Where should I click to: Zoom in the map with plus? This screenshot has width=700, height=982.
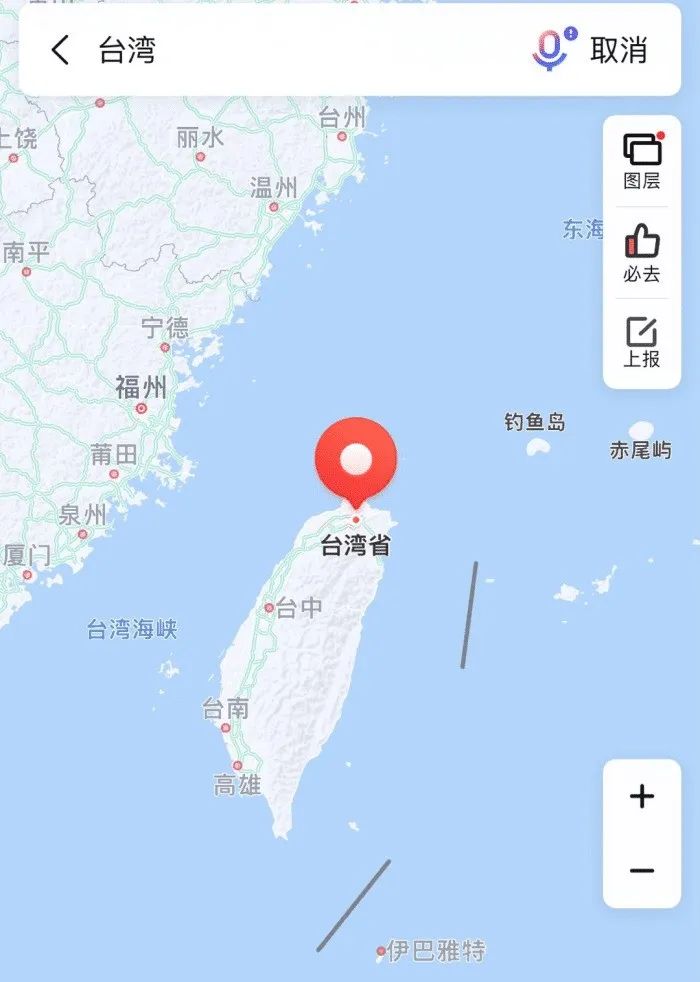click(x=642, y=796)
